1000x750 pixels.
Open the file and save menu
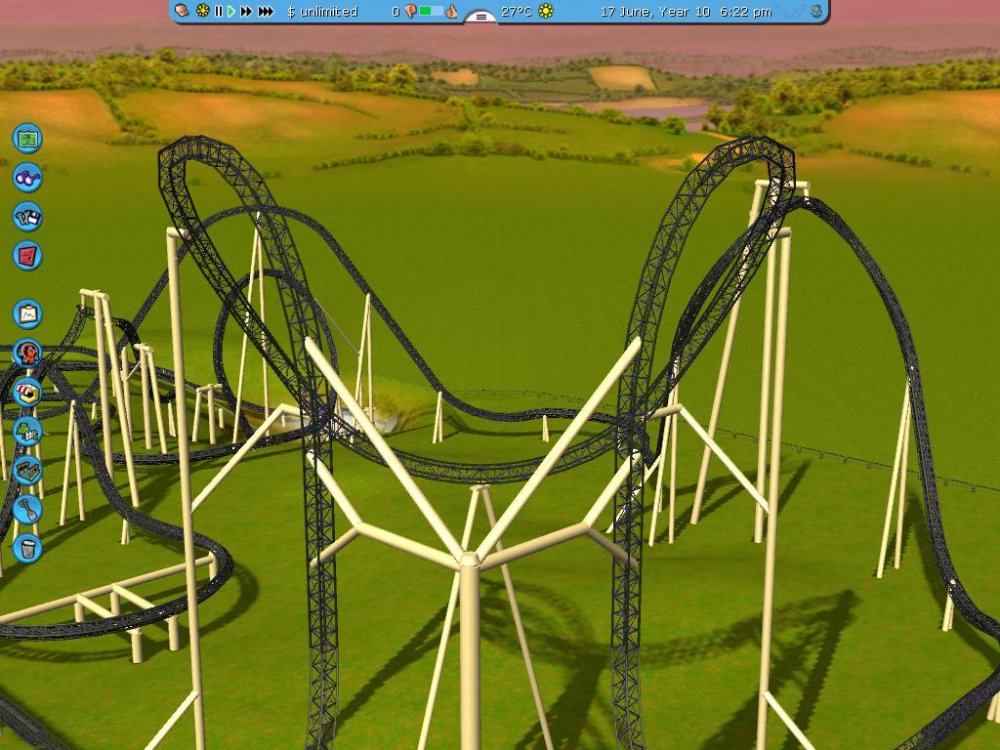click(x=27, y=216)
